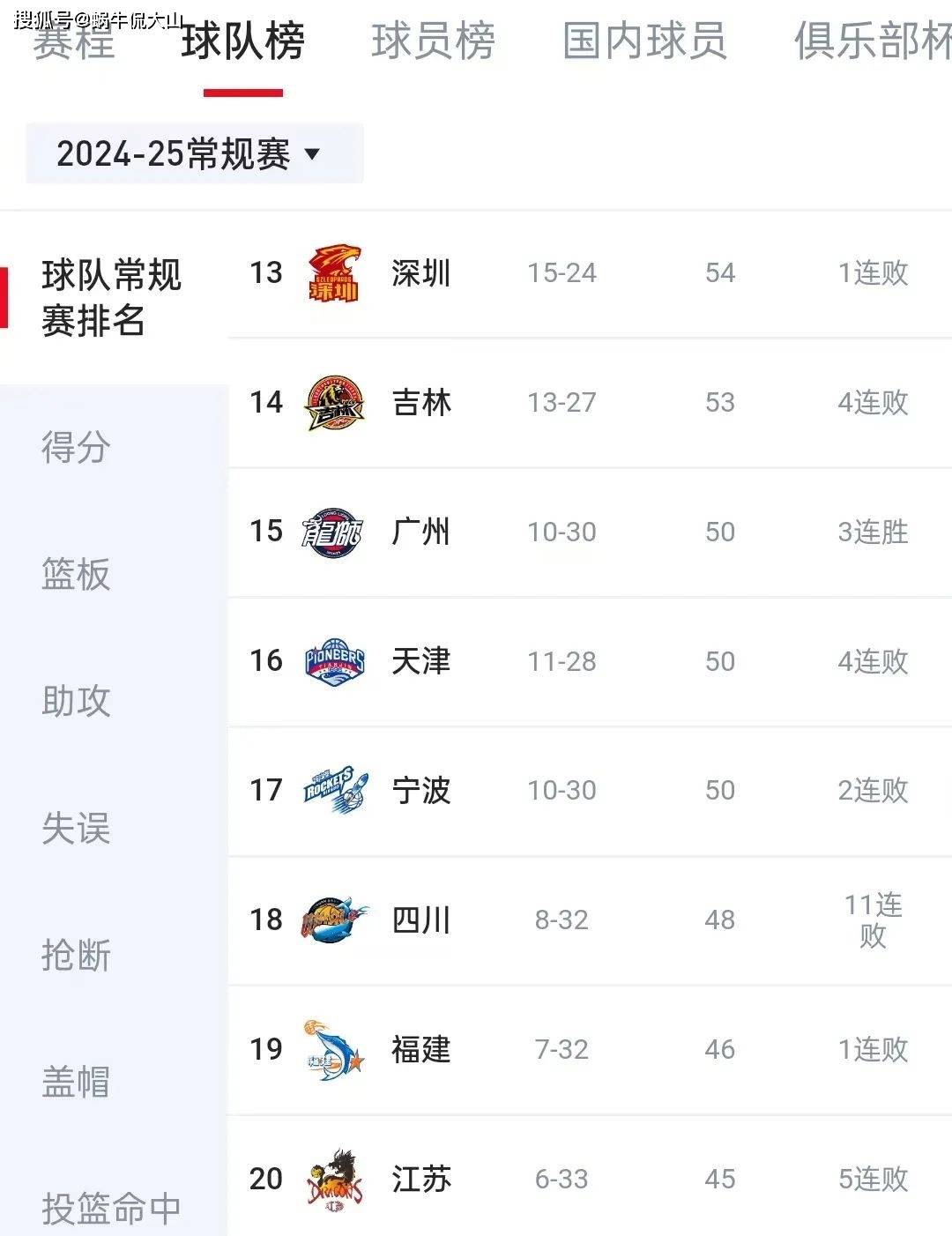Open the 助攻 assists ranking
Viewport: 952px width, 1236px height.
coord(76,703)
